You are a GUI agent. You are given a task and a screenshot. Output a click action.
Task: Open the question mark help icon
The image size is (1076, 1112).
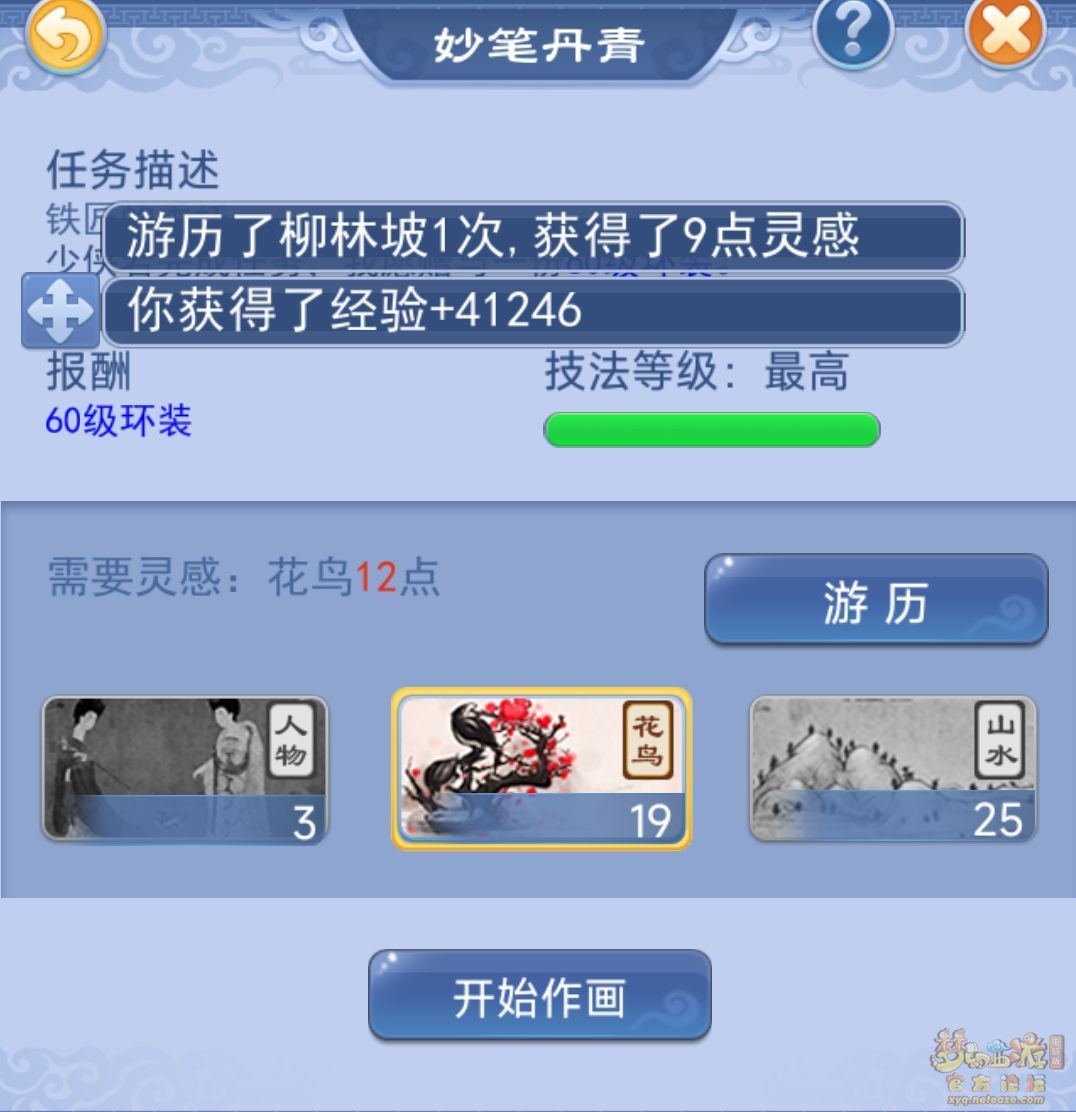point(853,31)
